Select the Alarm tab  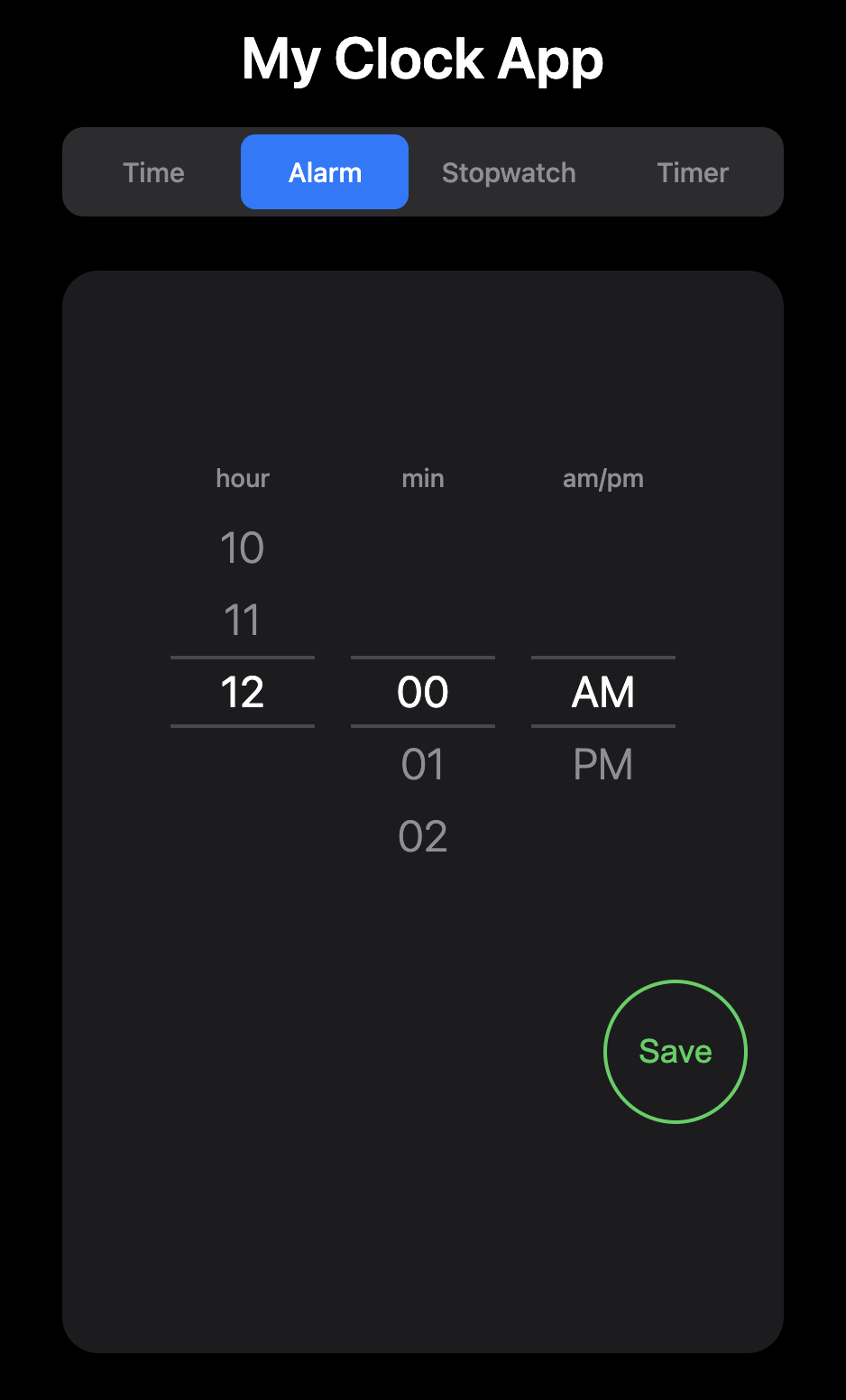(x=324, y=171)
